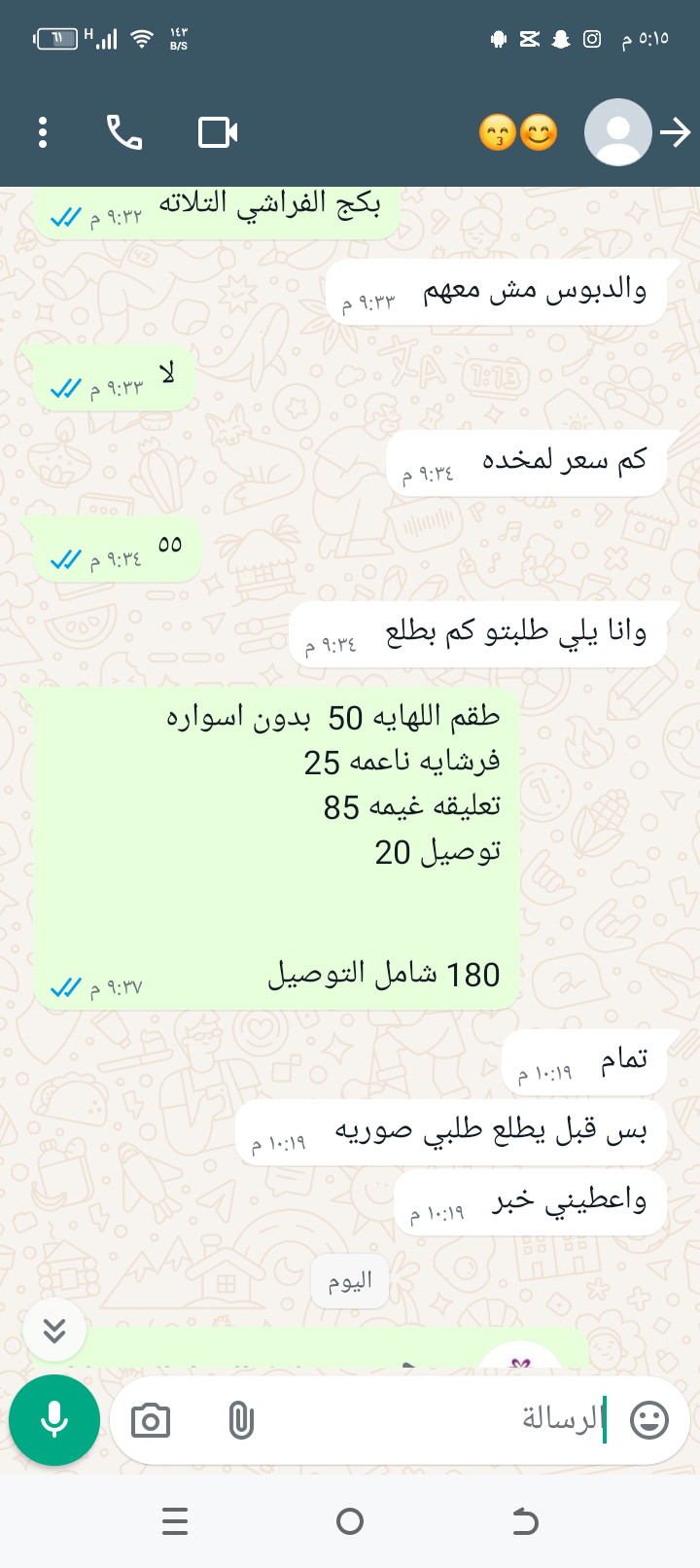Tap the system home button
The height and width of the screenshot is (1568, 700).
point(350,1521)
